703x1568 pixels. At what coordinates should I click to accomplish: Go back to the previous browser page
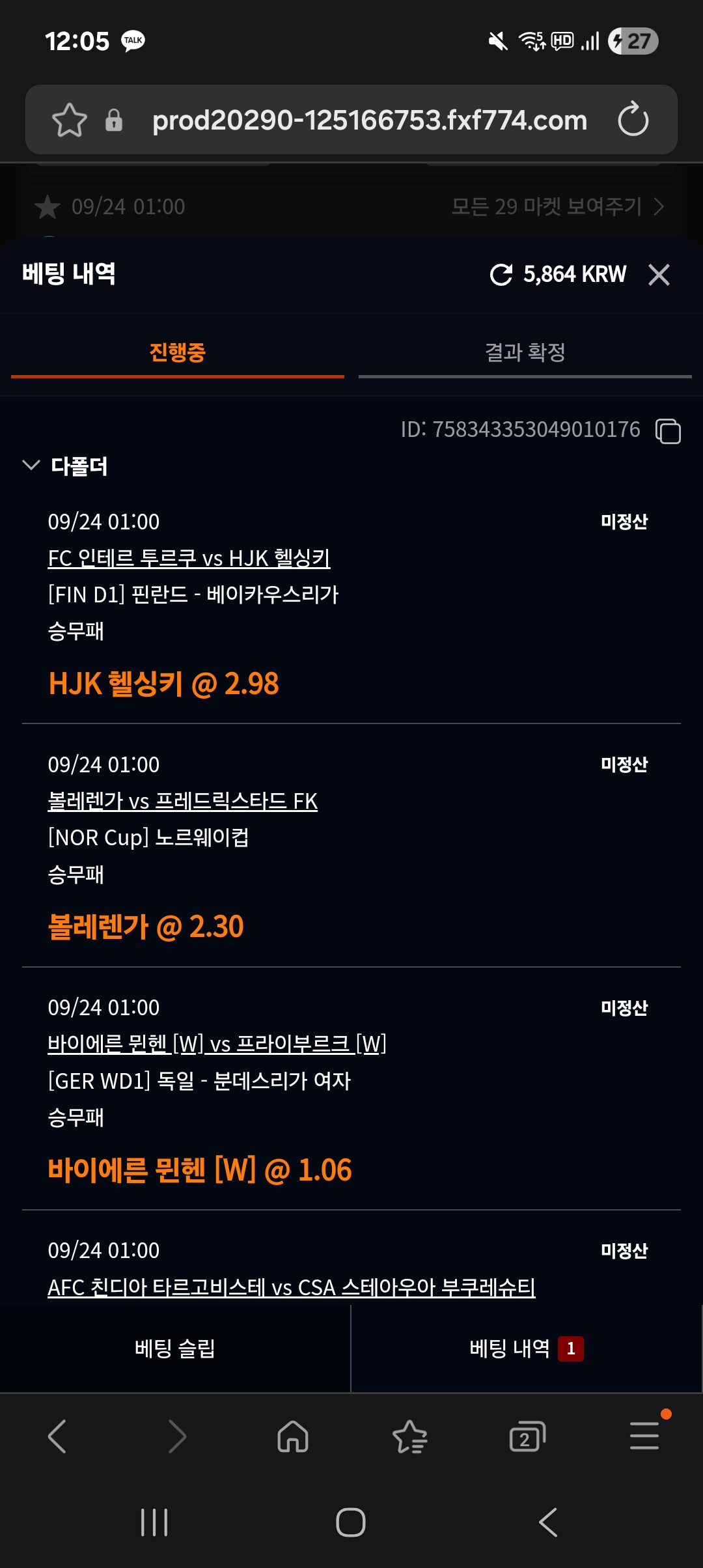click(x=57, y=1436)
